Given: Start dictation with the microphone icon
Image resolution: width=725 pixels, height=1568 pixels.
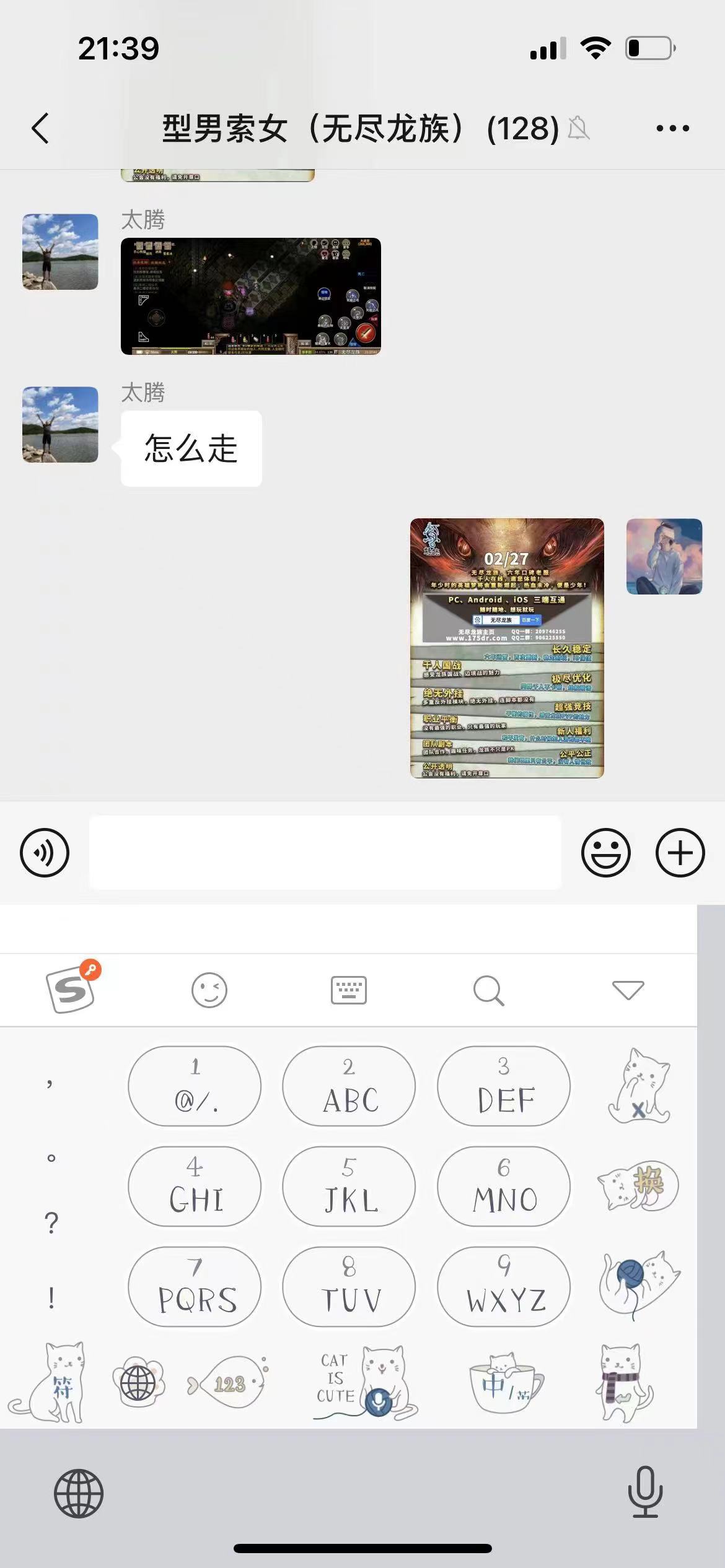Looking at the screenshot, I should (x=644, y=1492).
